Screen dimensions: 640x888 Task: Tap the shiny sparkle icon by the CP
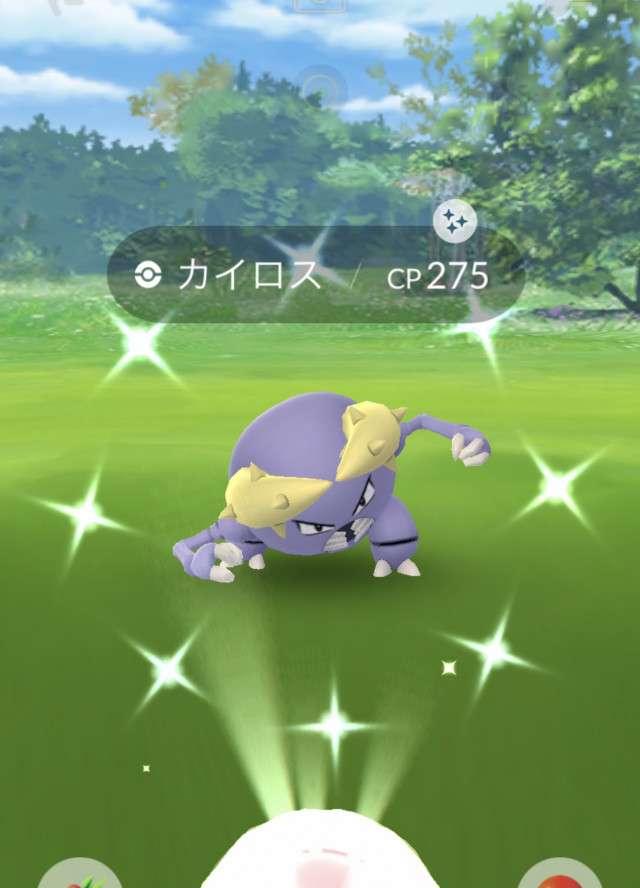pyautogui.click(x=455, y=222)
